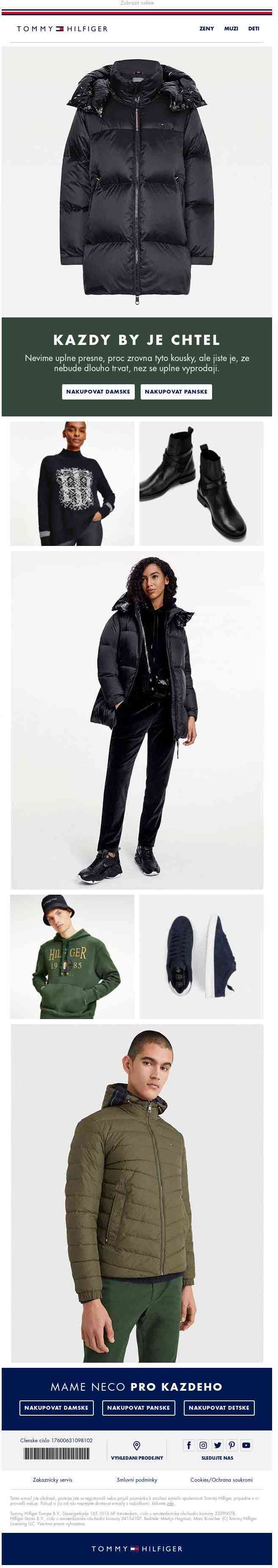Open the green Hilfiger hoodie tile
This screenshot has height=1568, width=278.
tap(72, 956)
